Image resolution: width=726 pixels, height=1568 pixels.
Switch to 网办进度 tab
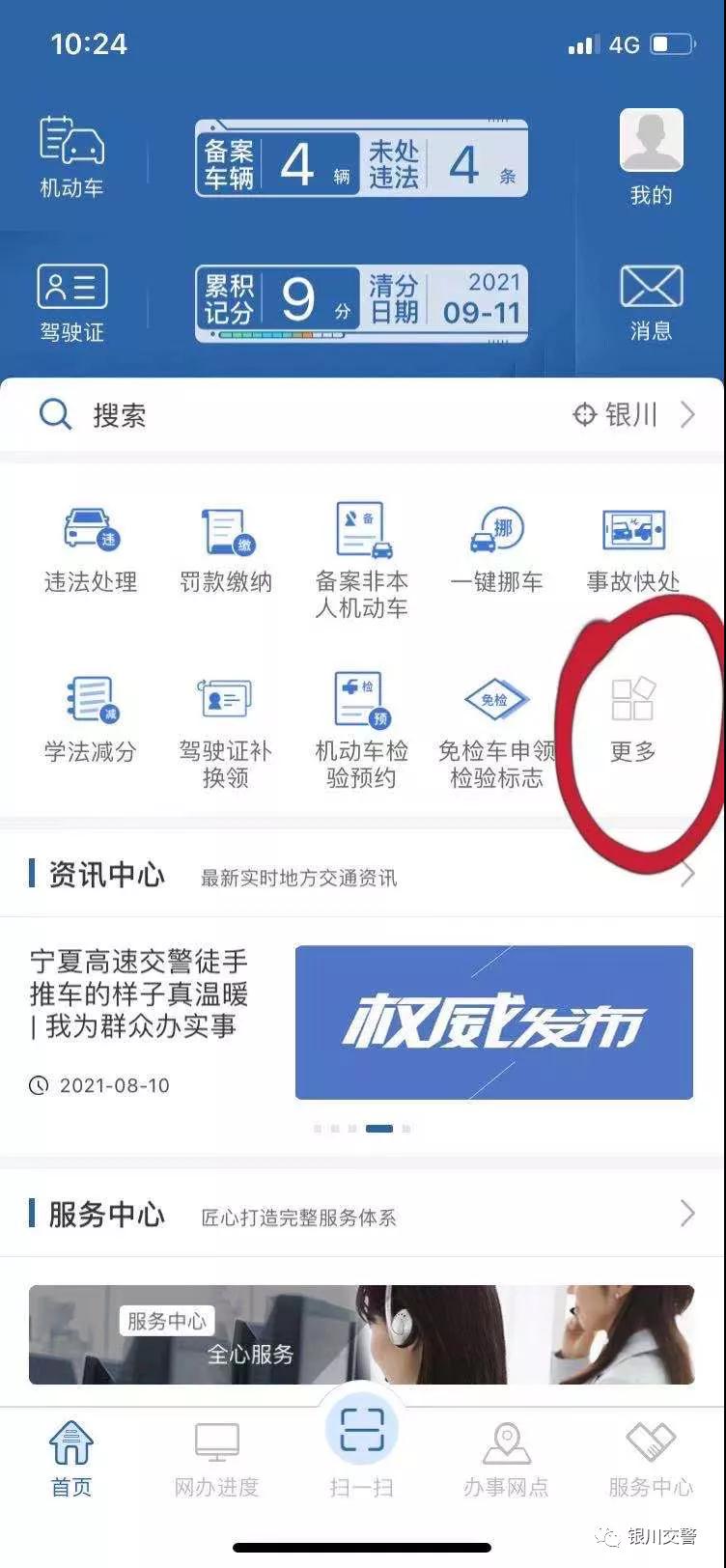(216, 1460)
